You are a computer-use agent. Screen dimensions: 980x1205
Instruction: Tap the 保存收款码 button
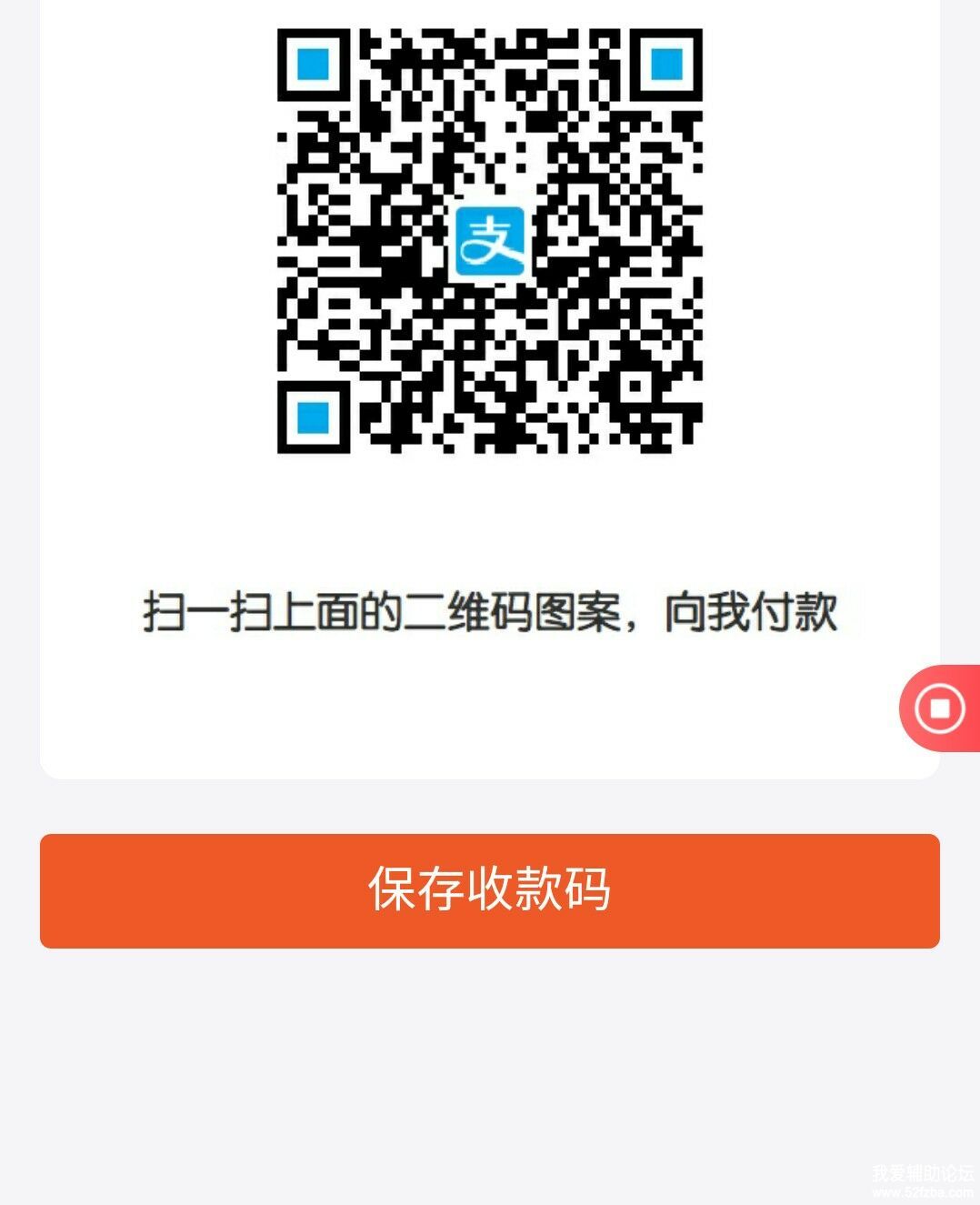coord(489,890)
